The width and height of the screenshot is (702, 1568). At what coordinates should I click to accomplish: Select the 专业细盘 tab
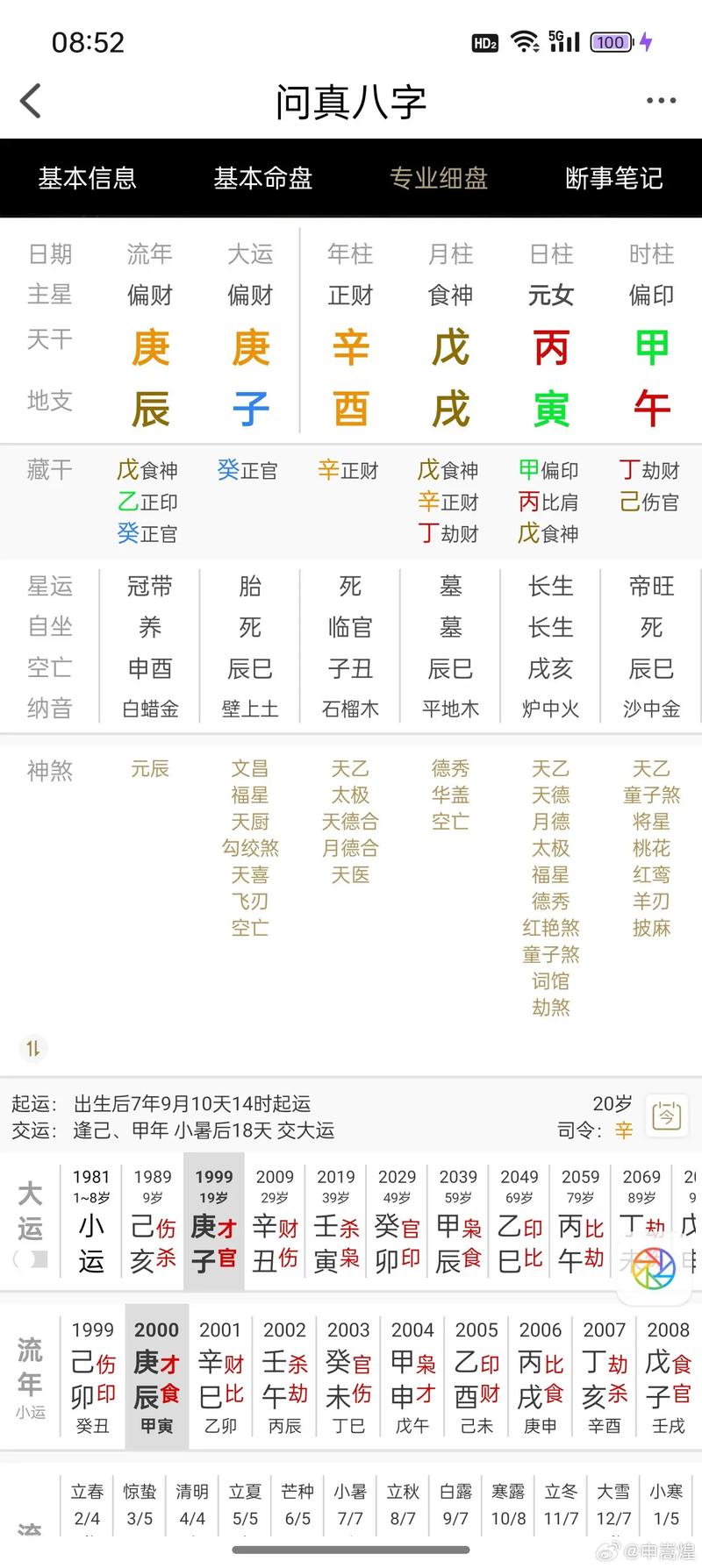(x=438, y=178)
